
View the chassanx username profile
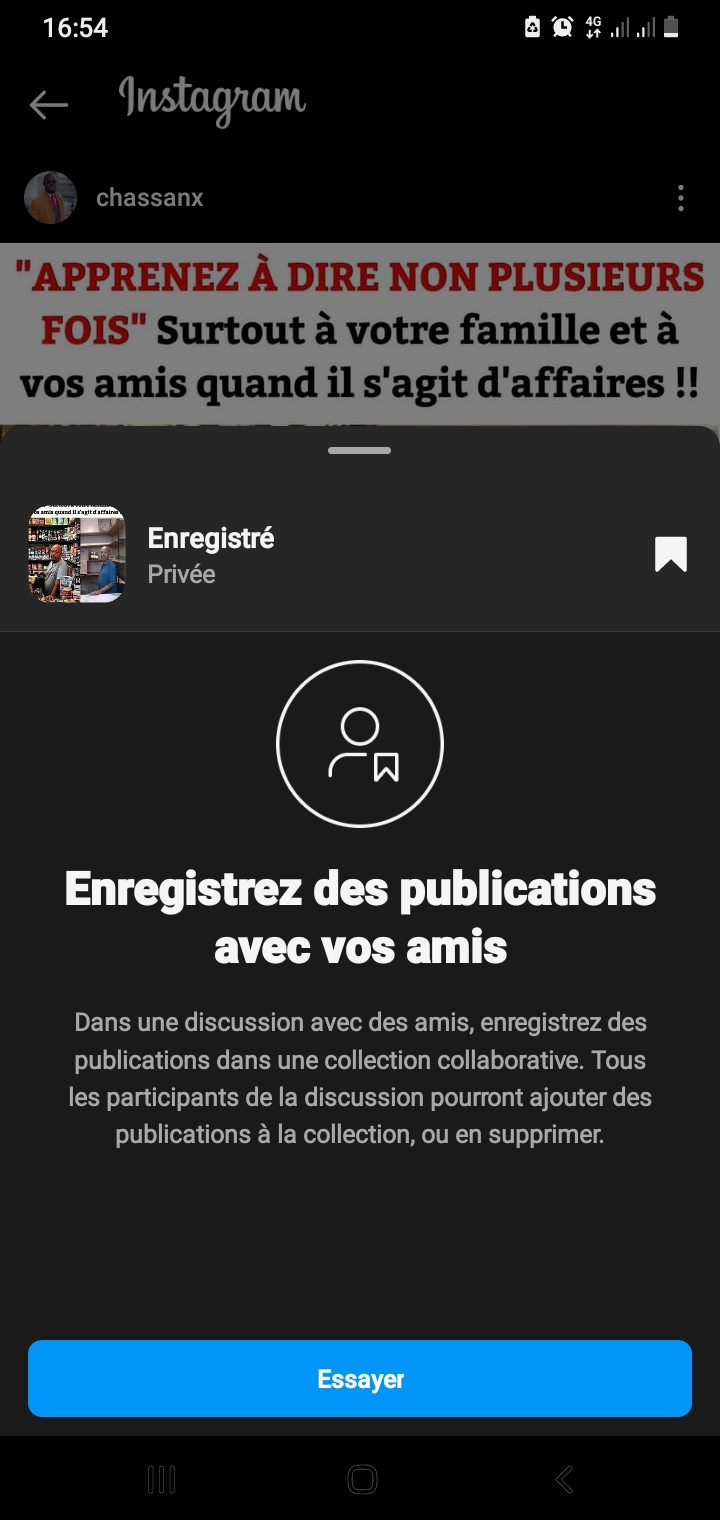pyautogui.click(x=149, y=198)
